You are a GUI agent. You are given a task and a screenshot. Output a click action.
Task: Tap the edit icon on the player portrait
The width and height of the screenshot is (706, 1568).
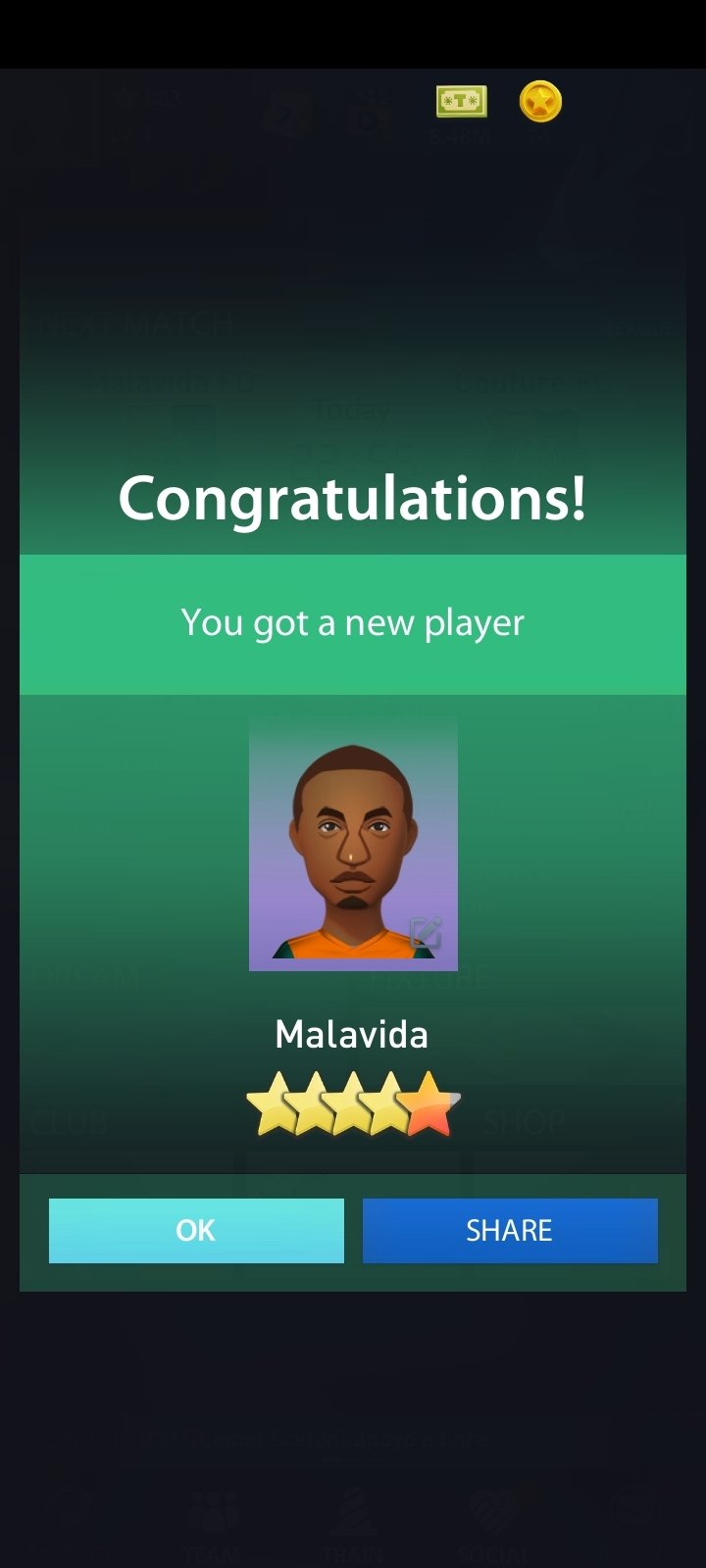pos(426,933)
